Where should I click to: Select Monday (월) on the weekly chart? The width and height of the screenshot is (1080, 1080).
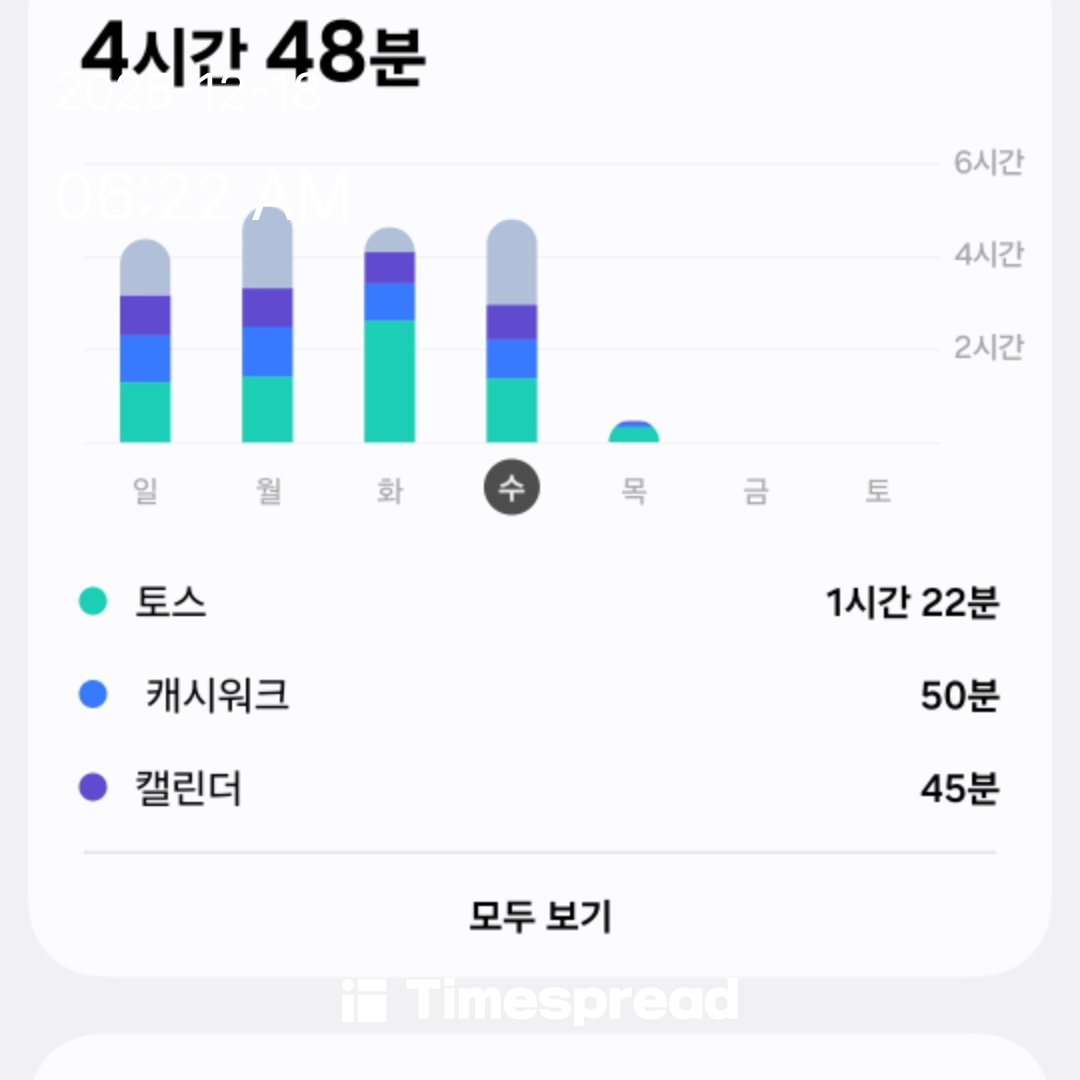click(268, 490)
